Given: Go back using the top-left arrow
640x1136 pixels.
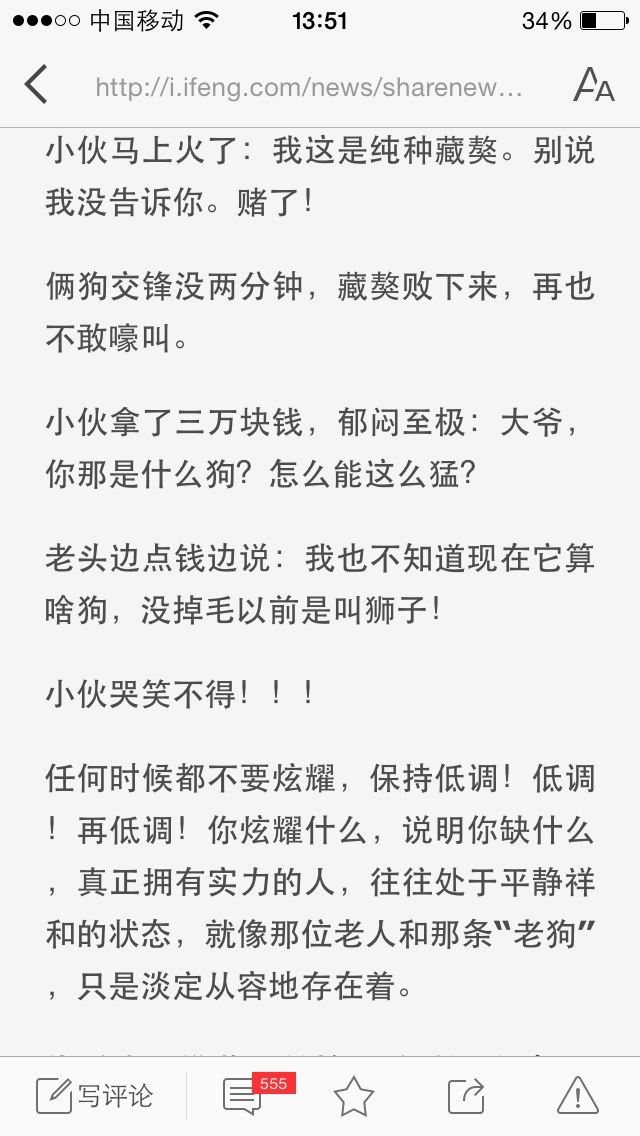Looking at the screenshot, I should coord(36,84).
